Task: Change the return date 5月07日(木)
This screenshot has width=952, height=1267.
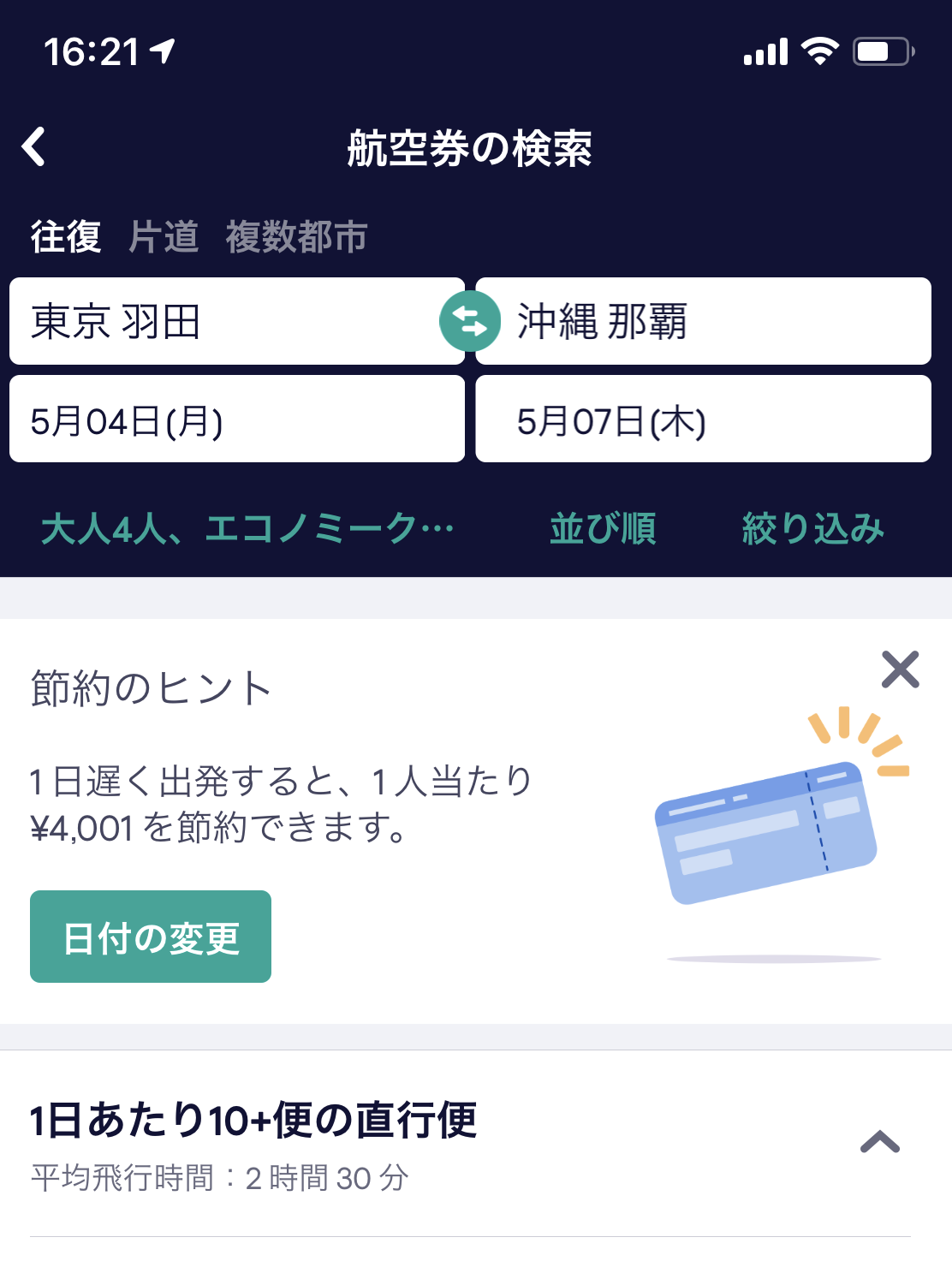Action: pyautogui.click(x=702, y=419)
